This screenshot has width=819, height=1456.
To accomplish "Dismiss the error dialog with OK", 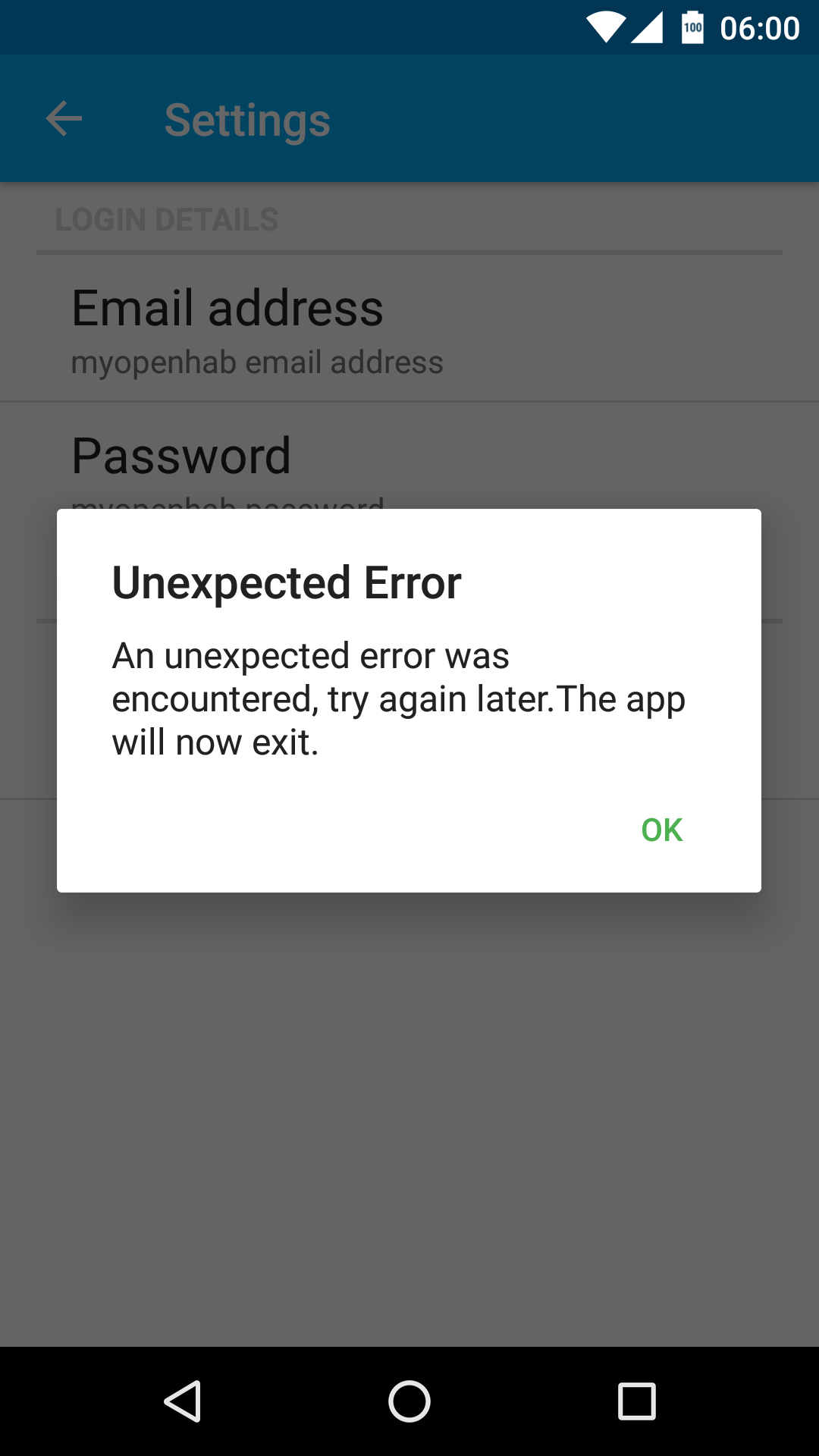I will pyautogui.click(x=661, y=830).
